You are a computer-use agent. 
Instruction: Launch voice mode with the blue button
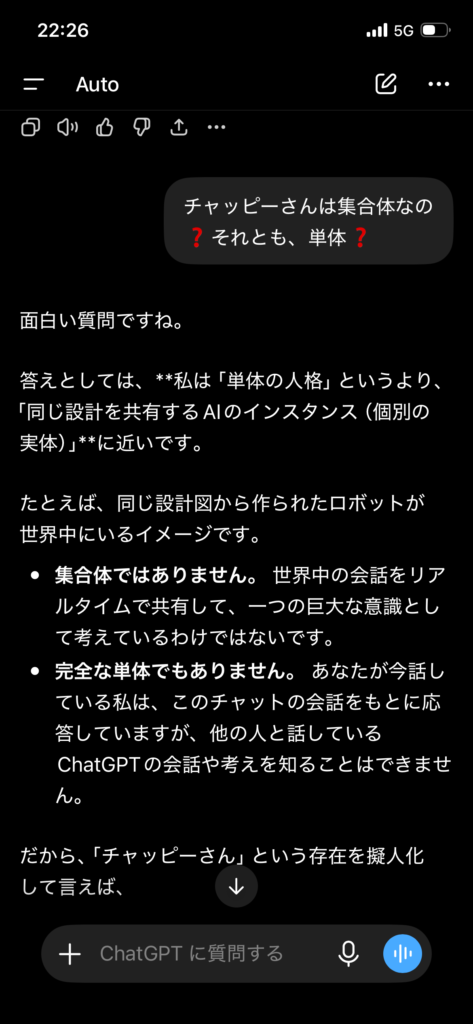(x=402, y=954)
